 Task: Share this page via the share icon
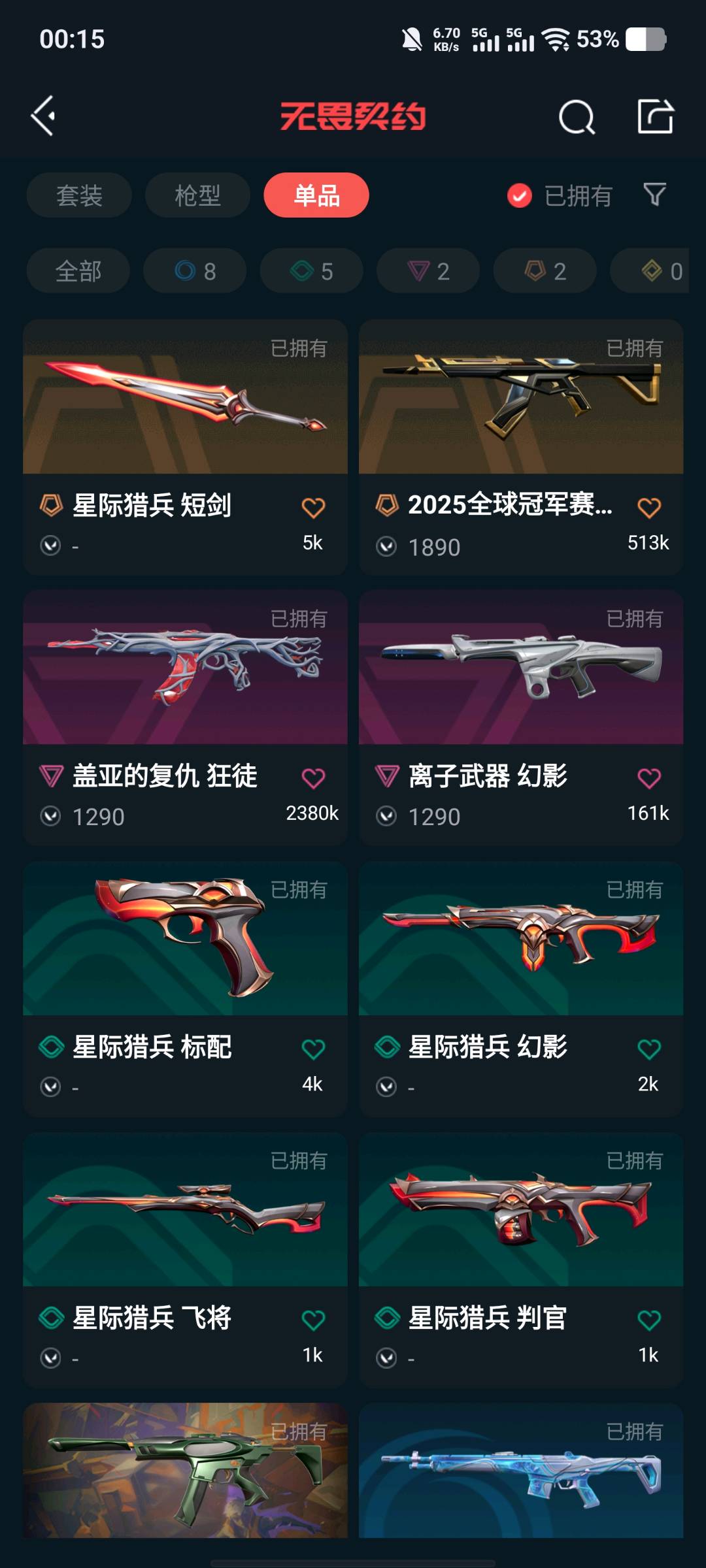coord(655,117)
